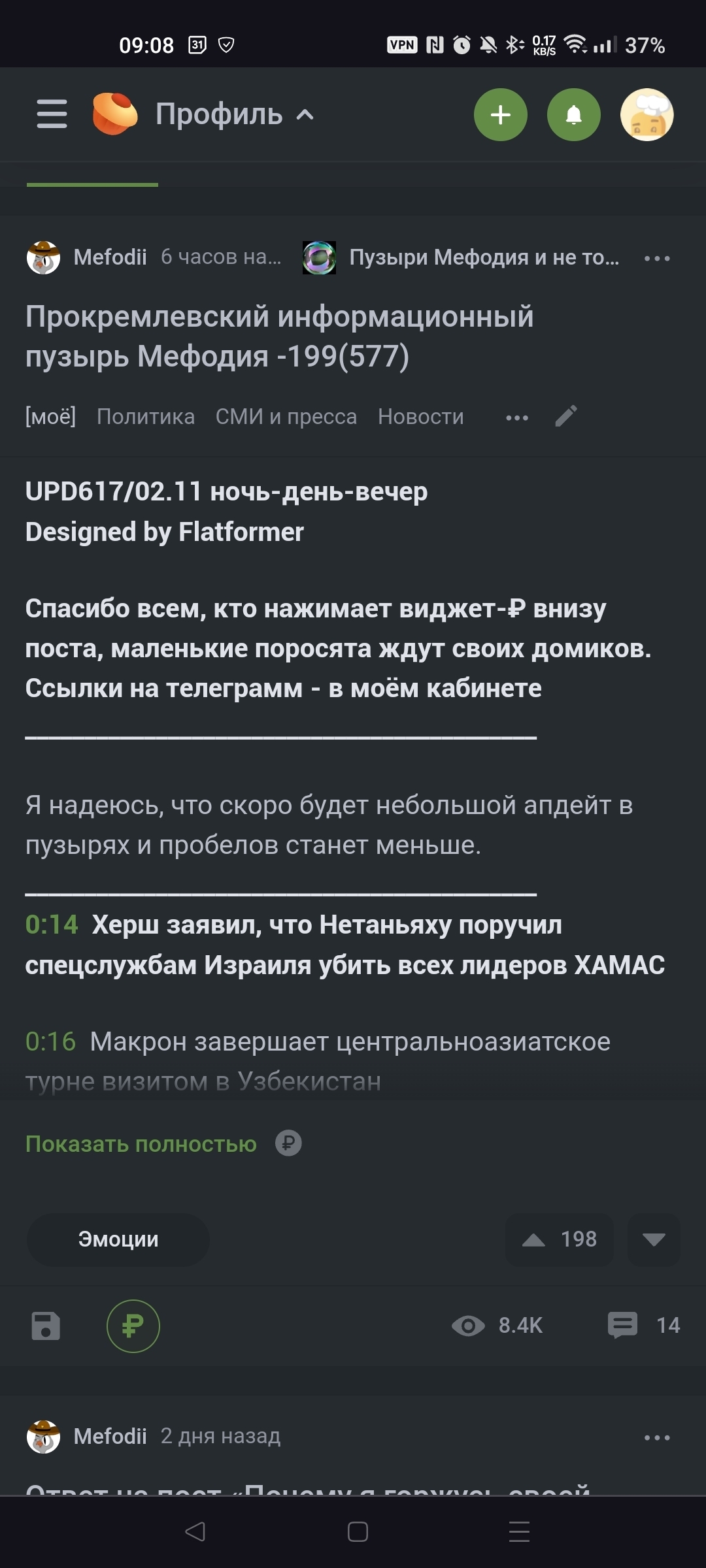This screenshot has width=706, height=1568.
Task: Open the Эмоции reactions button
Action: pyautogui.click(x=118, y=1239)
